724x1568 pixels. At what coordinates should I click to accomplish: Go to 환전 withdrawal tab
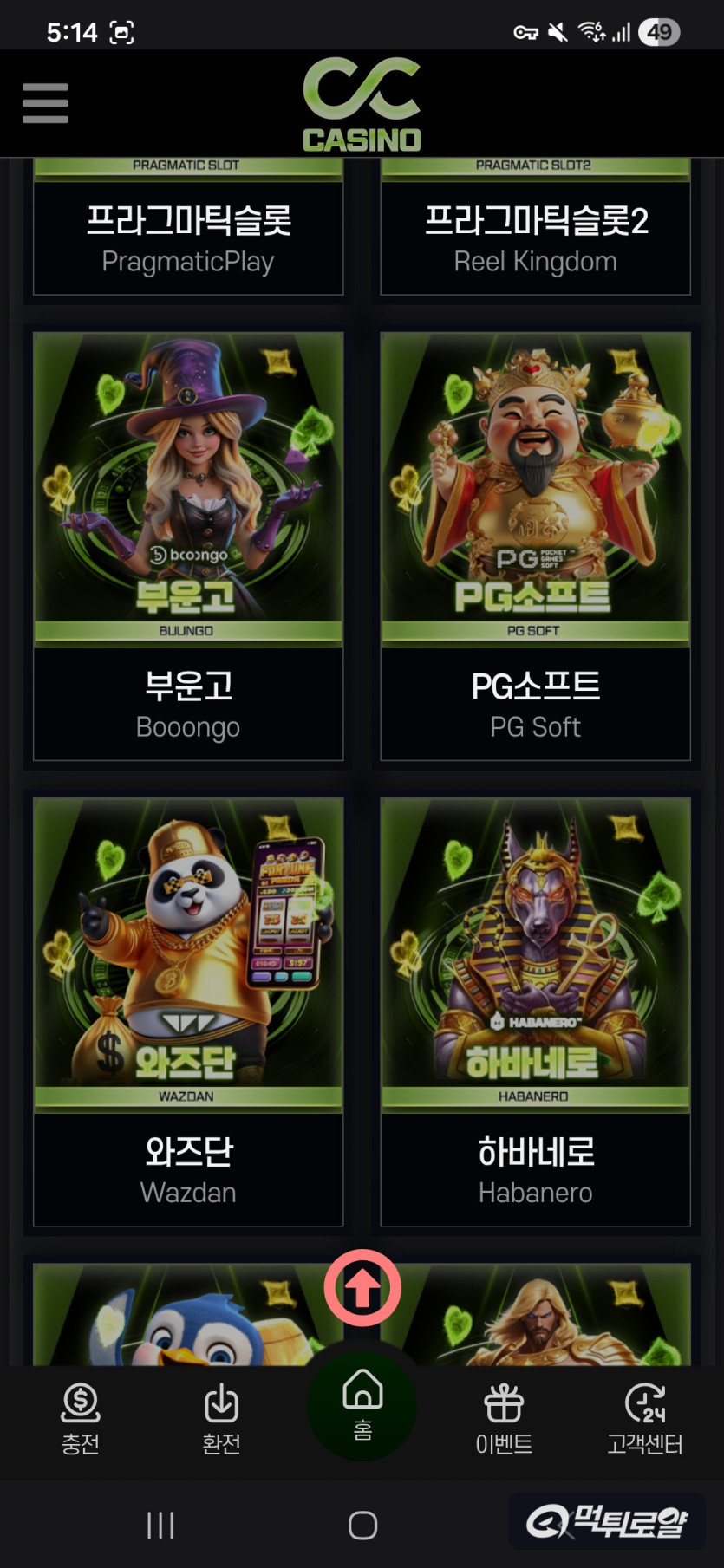point(221,1419)
